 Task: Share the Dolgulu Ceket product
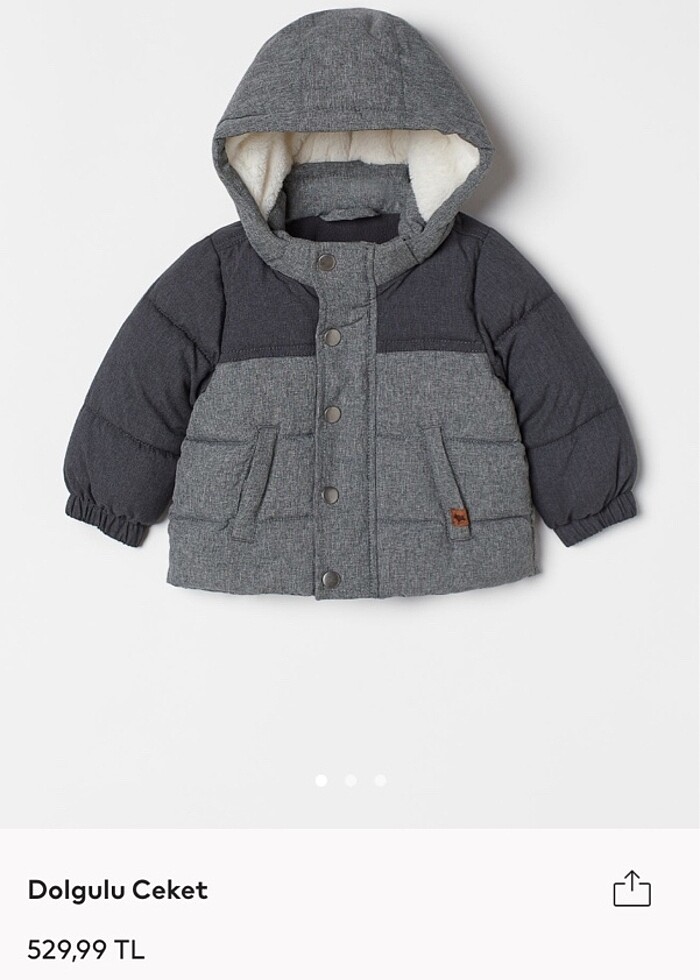tap(631, 888)
